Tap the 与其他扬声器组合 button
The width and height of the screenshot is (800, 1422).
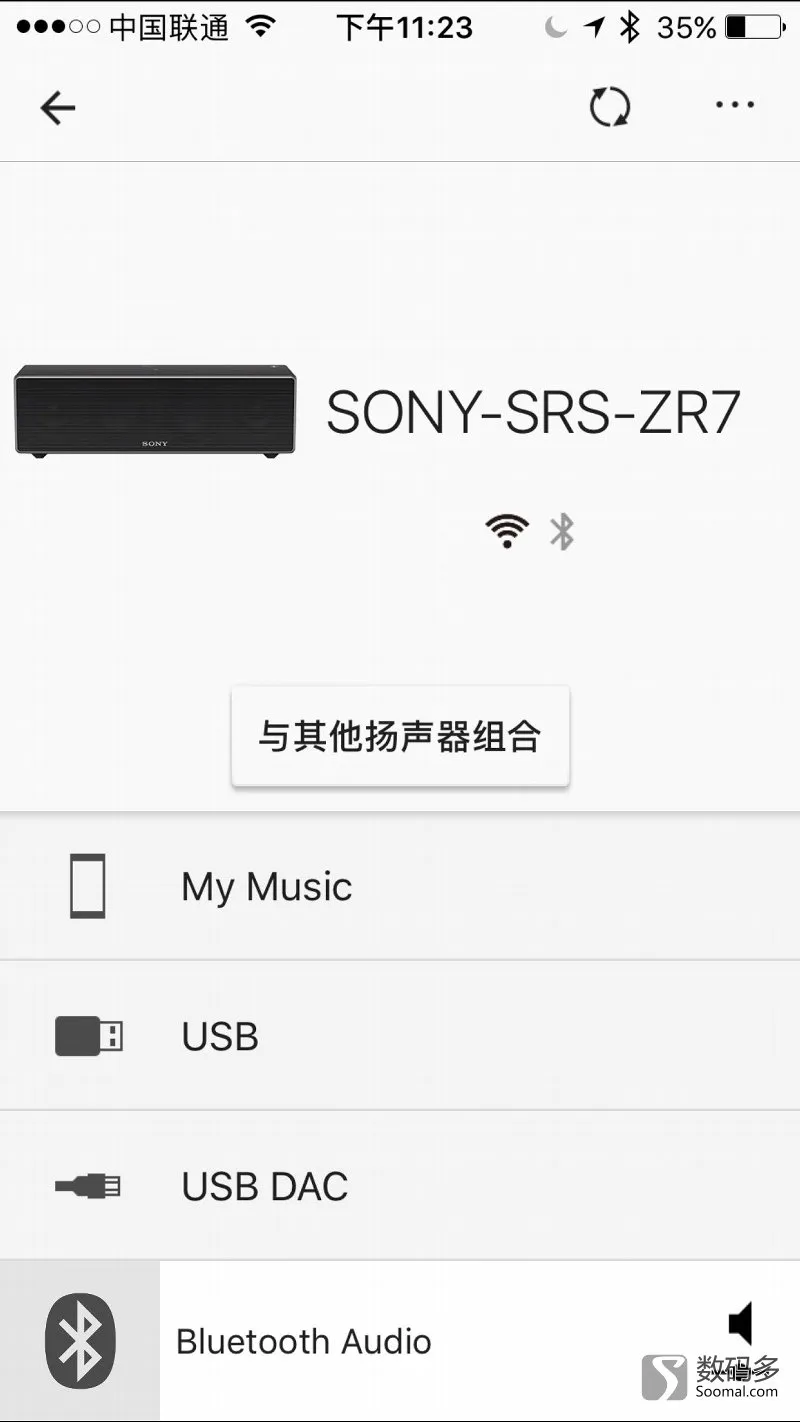[400, 736]
